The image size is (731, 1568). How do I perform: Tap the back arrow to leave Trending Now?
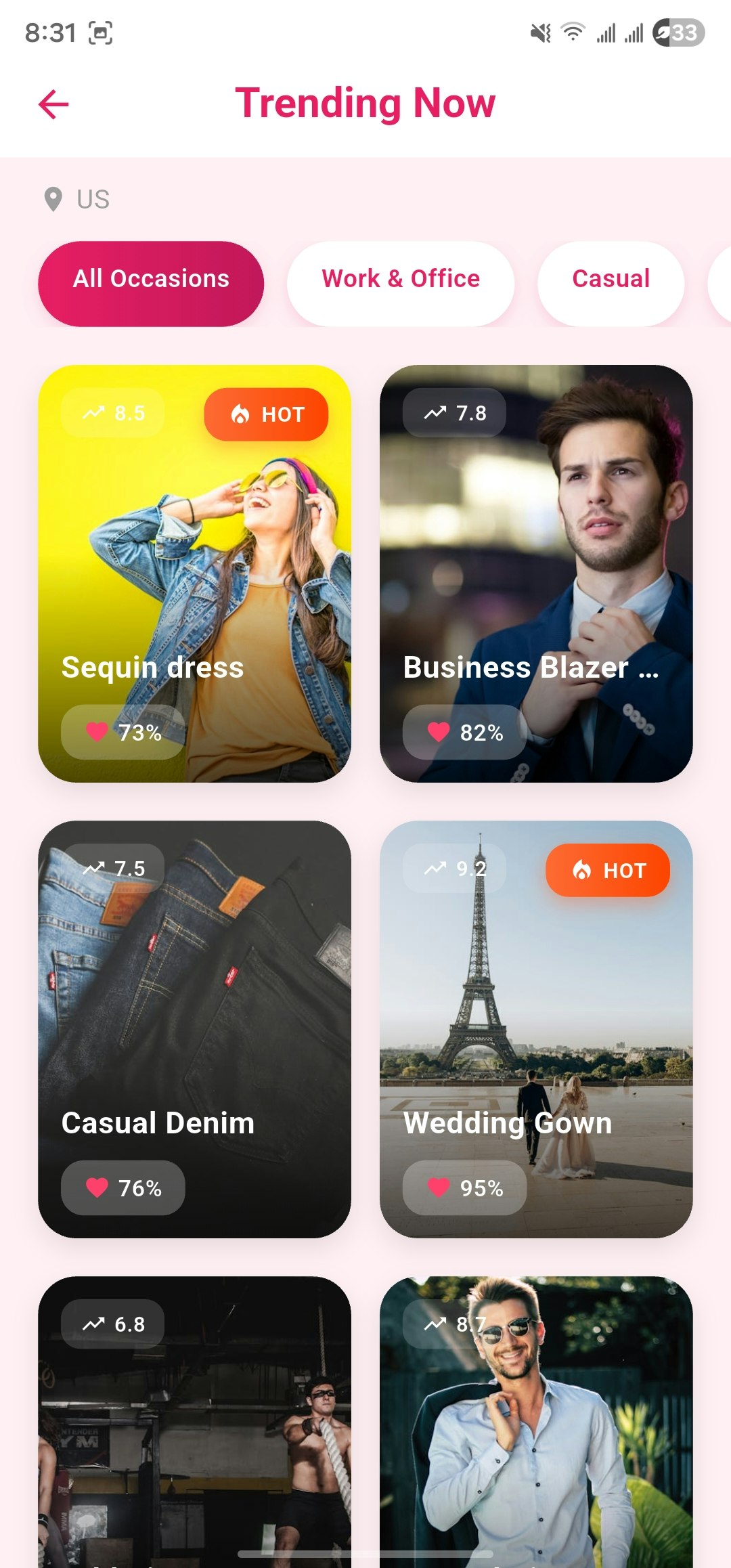coord(53,104)
